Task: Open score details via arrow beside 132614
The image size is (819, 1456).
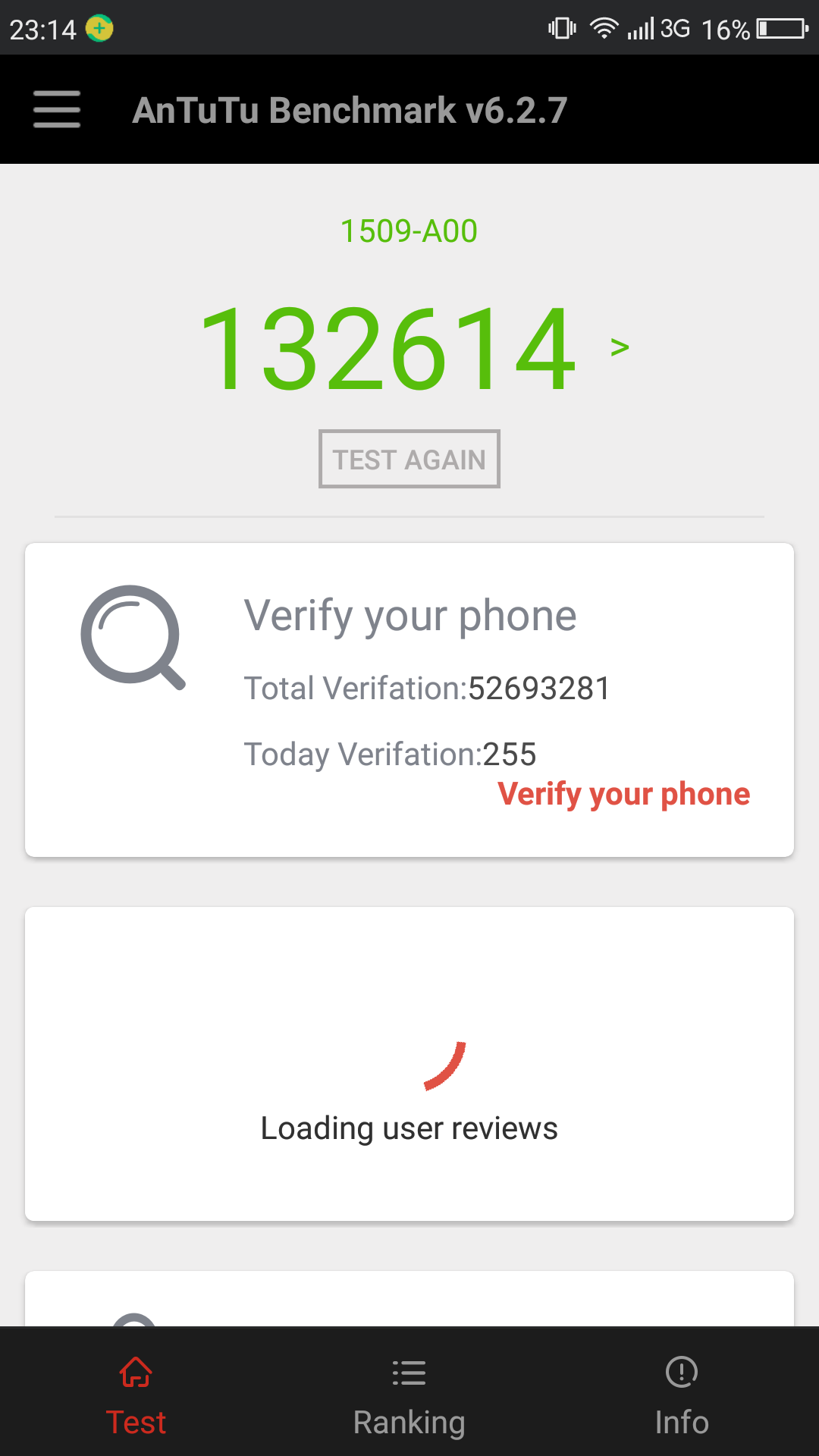Action: coord(620,347)
